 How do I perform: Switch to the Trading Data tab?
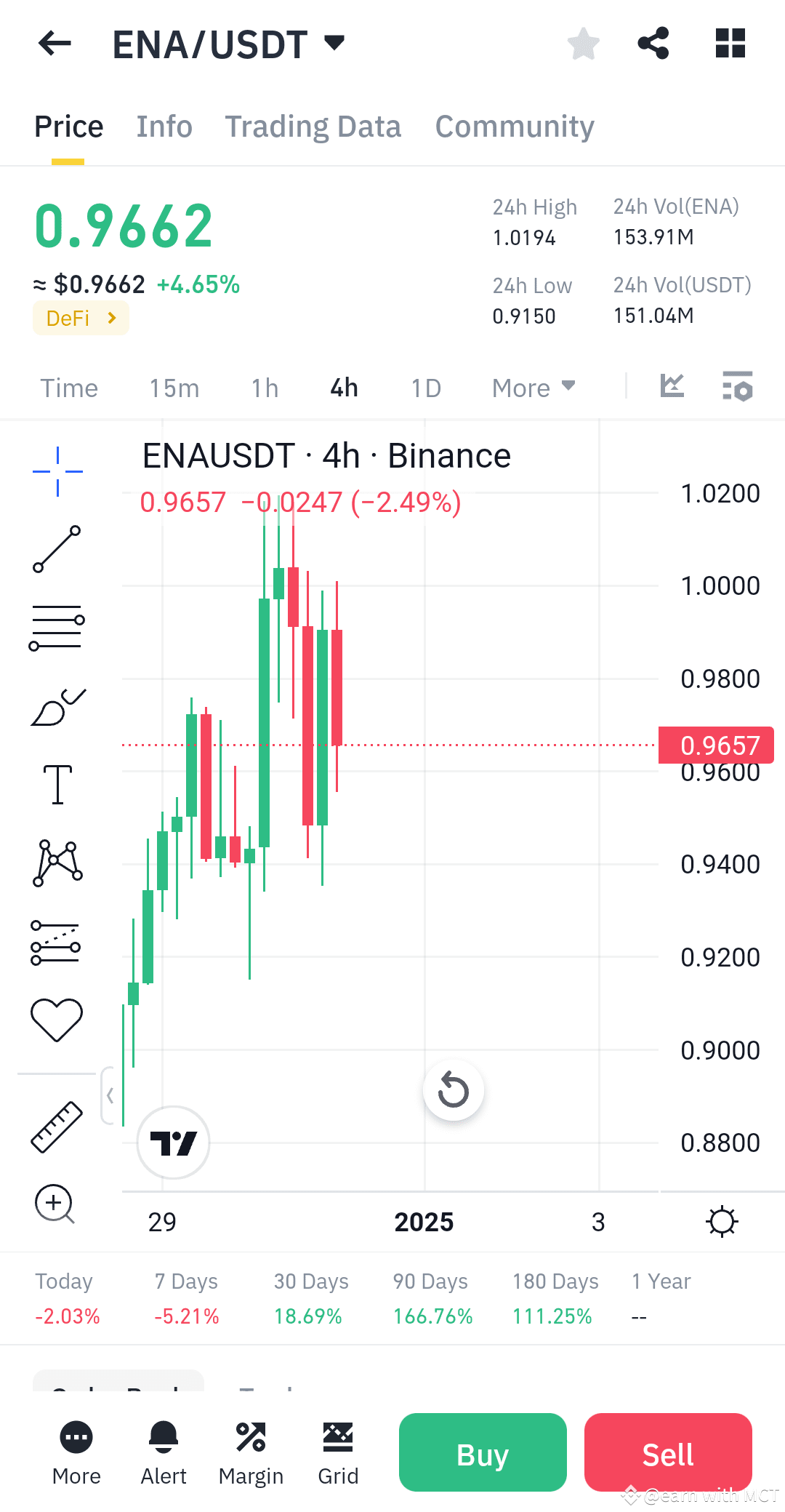click(x=313, y=126)
